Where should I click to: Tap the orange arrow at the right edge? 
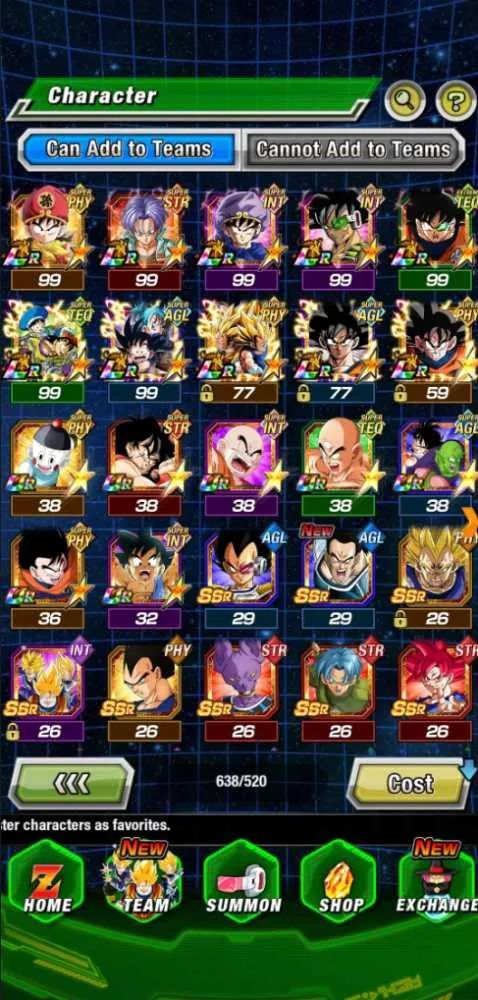click(472, 519)
